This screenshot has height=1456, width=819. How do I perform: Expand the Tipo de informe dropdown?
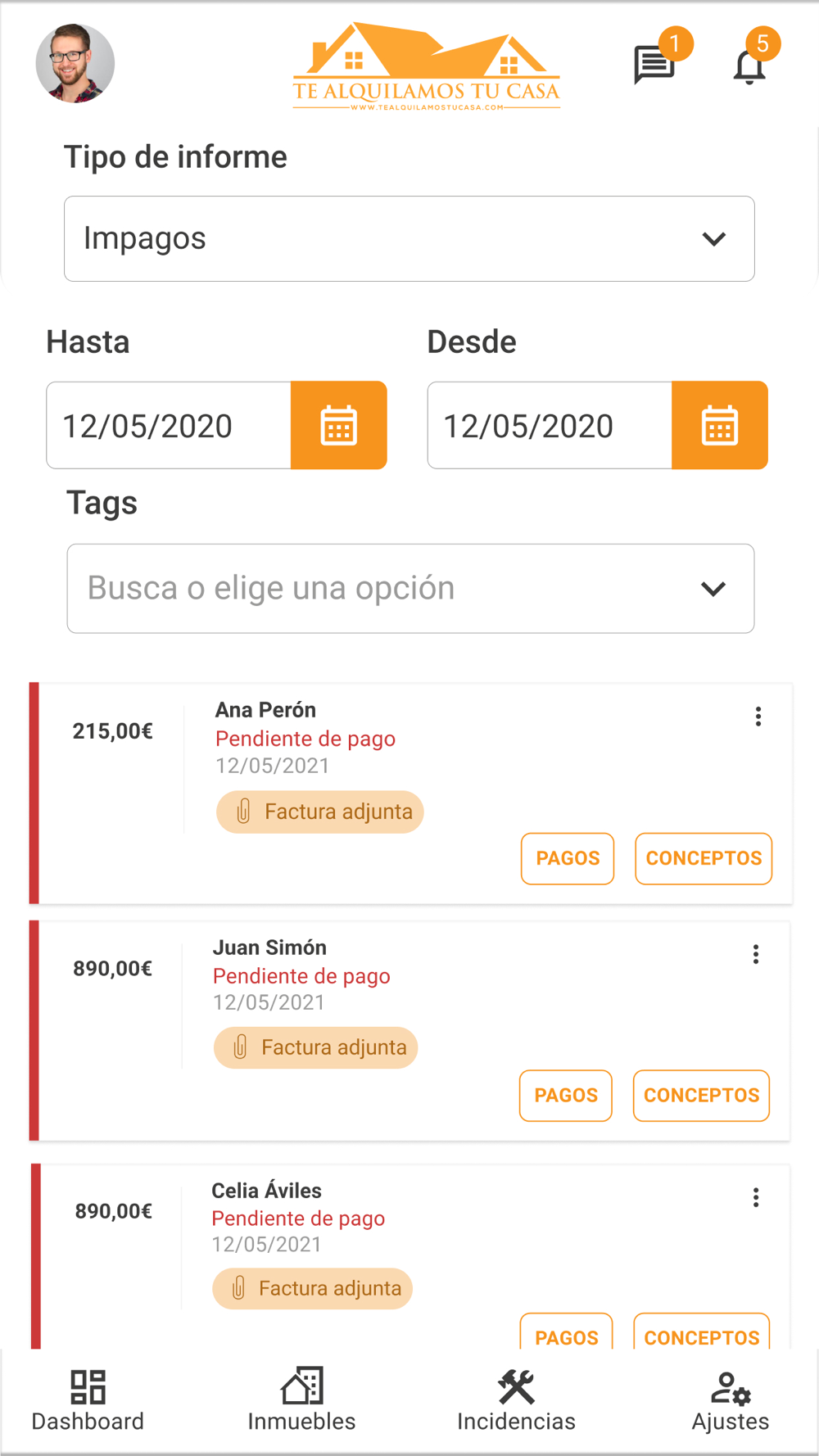pos(409,238)
